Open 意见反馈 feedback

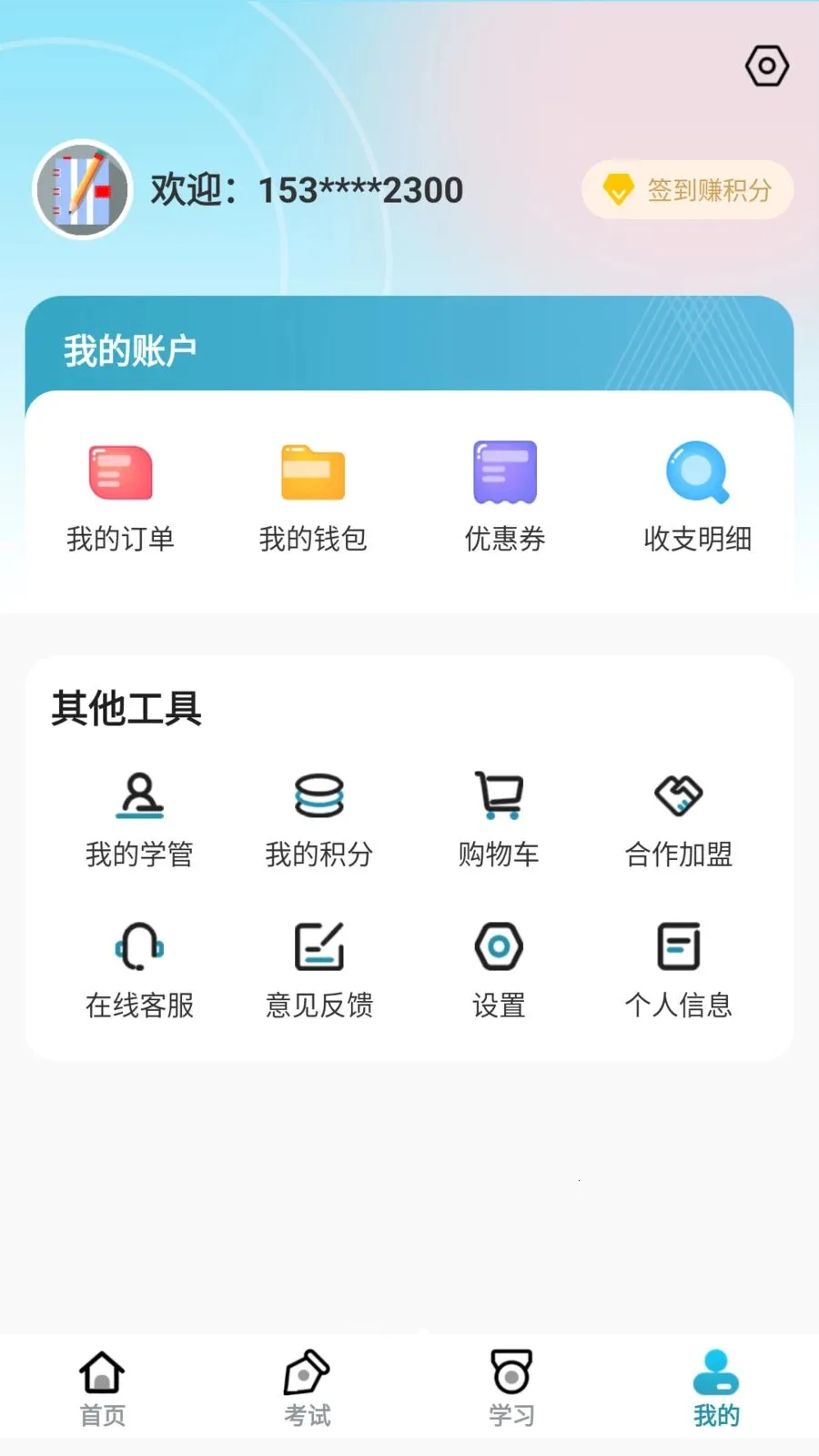319,971
